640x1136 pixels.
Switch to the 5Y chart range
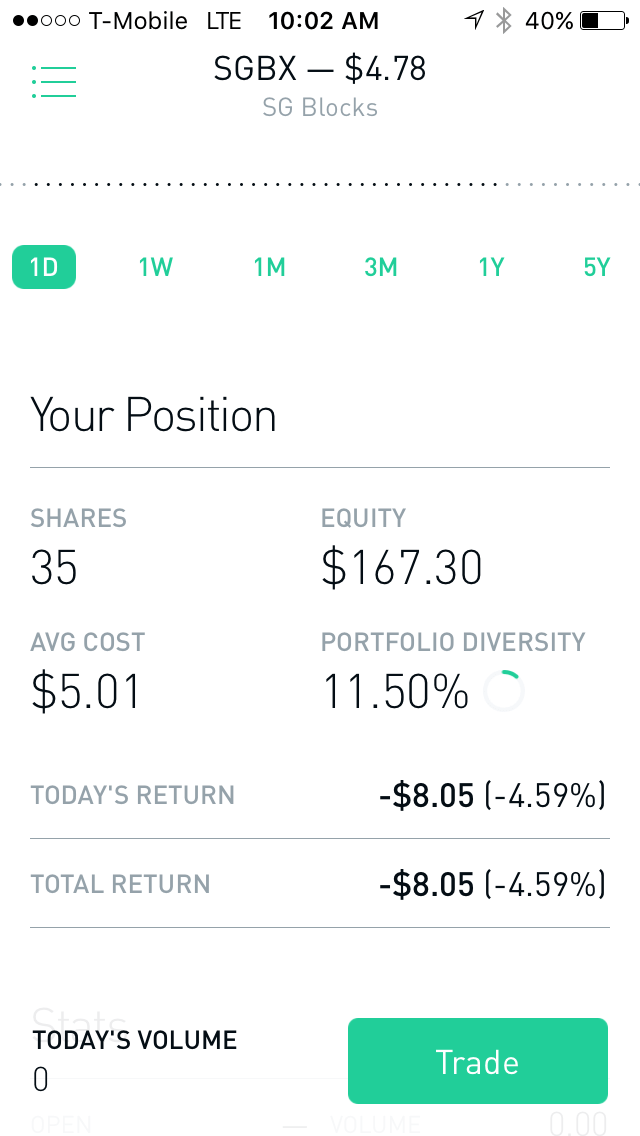[596, 267]
